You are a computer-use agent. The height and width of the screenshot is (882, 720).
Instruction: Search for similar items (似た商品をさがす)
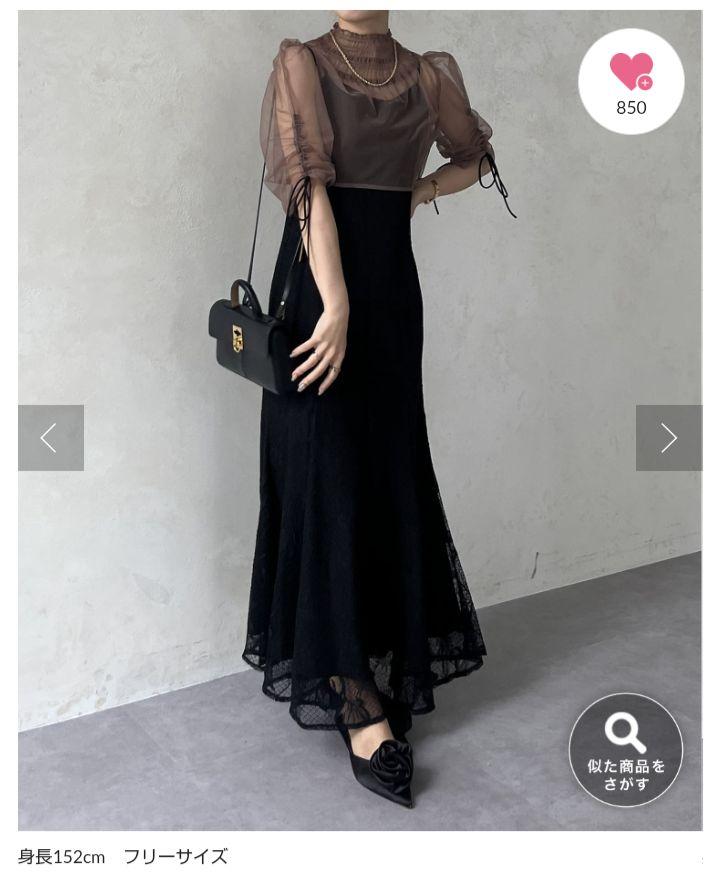tap(626, 750)
